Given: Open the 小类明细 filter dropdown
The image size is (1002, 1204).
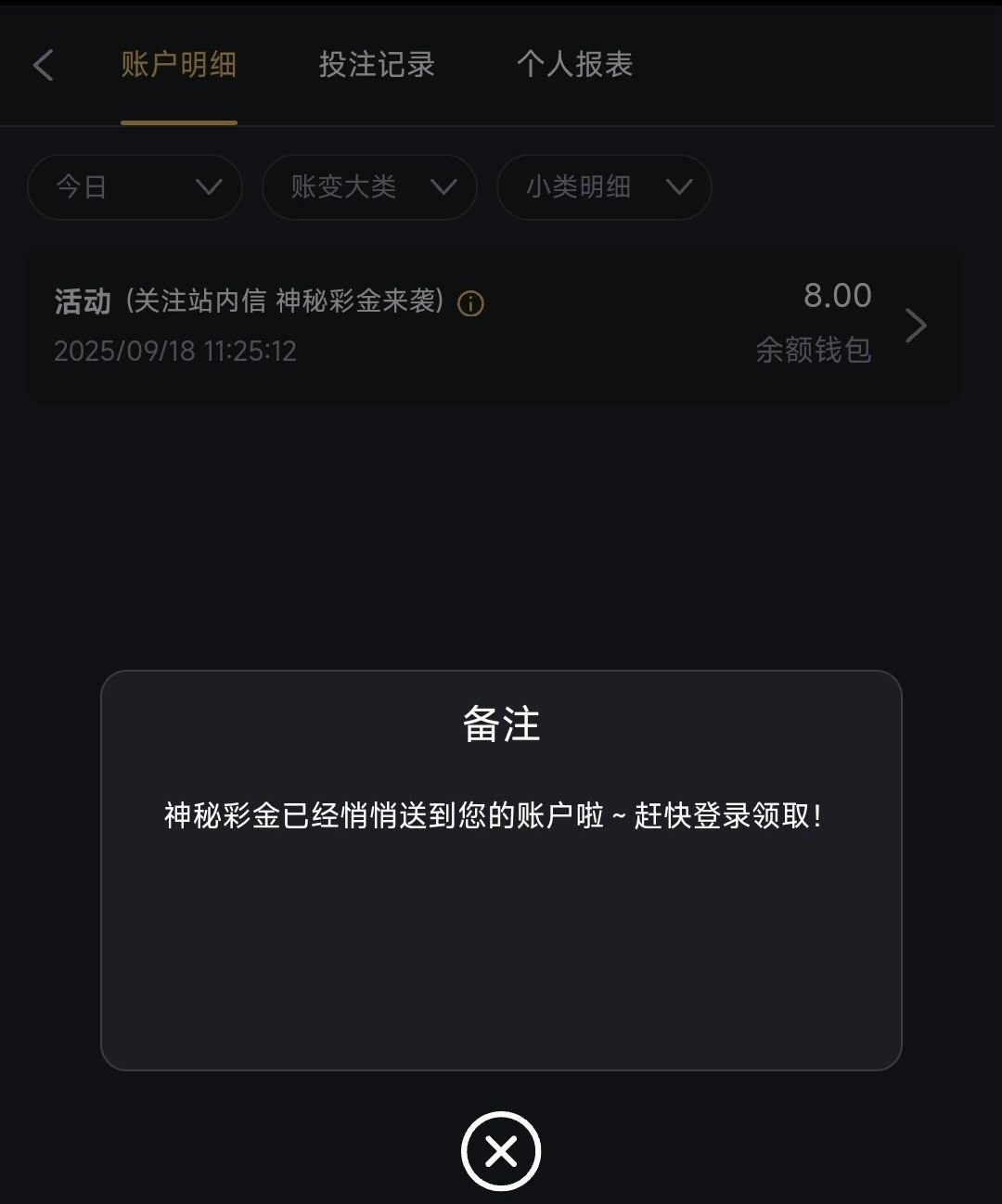Looking at the screenshot, I should 604,187.
